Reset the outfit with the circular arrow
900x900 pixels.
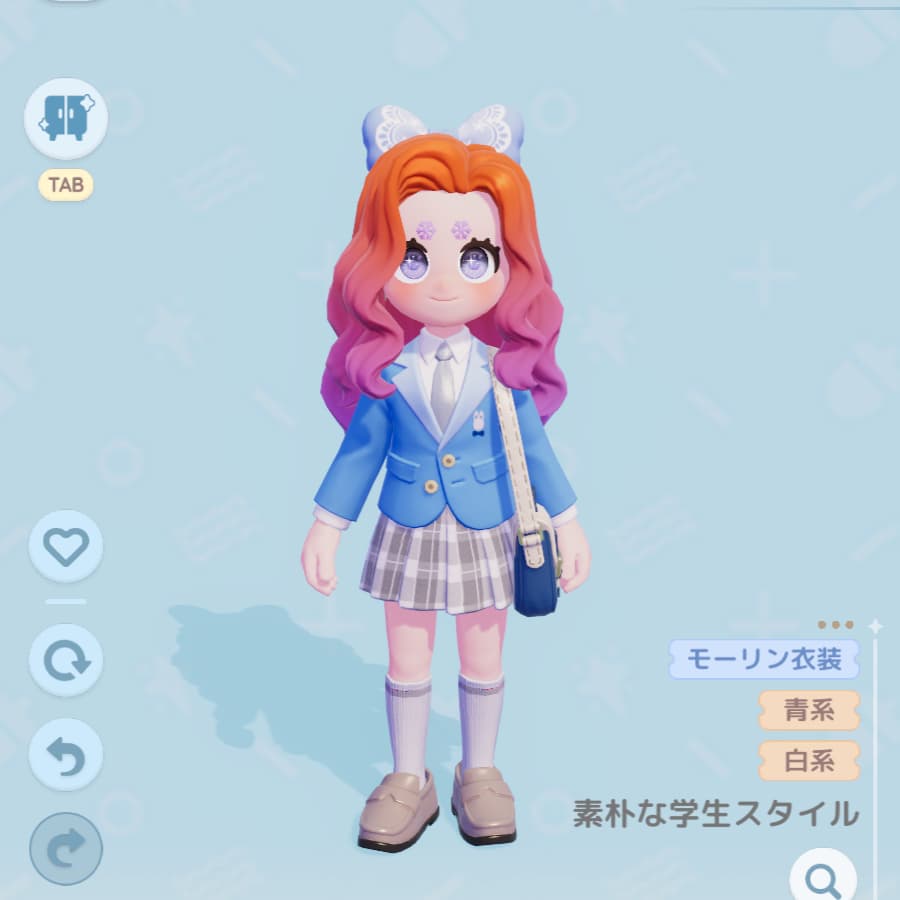click(66, 660)
